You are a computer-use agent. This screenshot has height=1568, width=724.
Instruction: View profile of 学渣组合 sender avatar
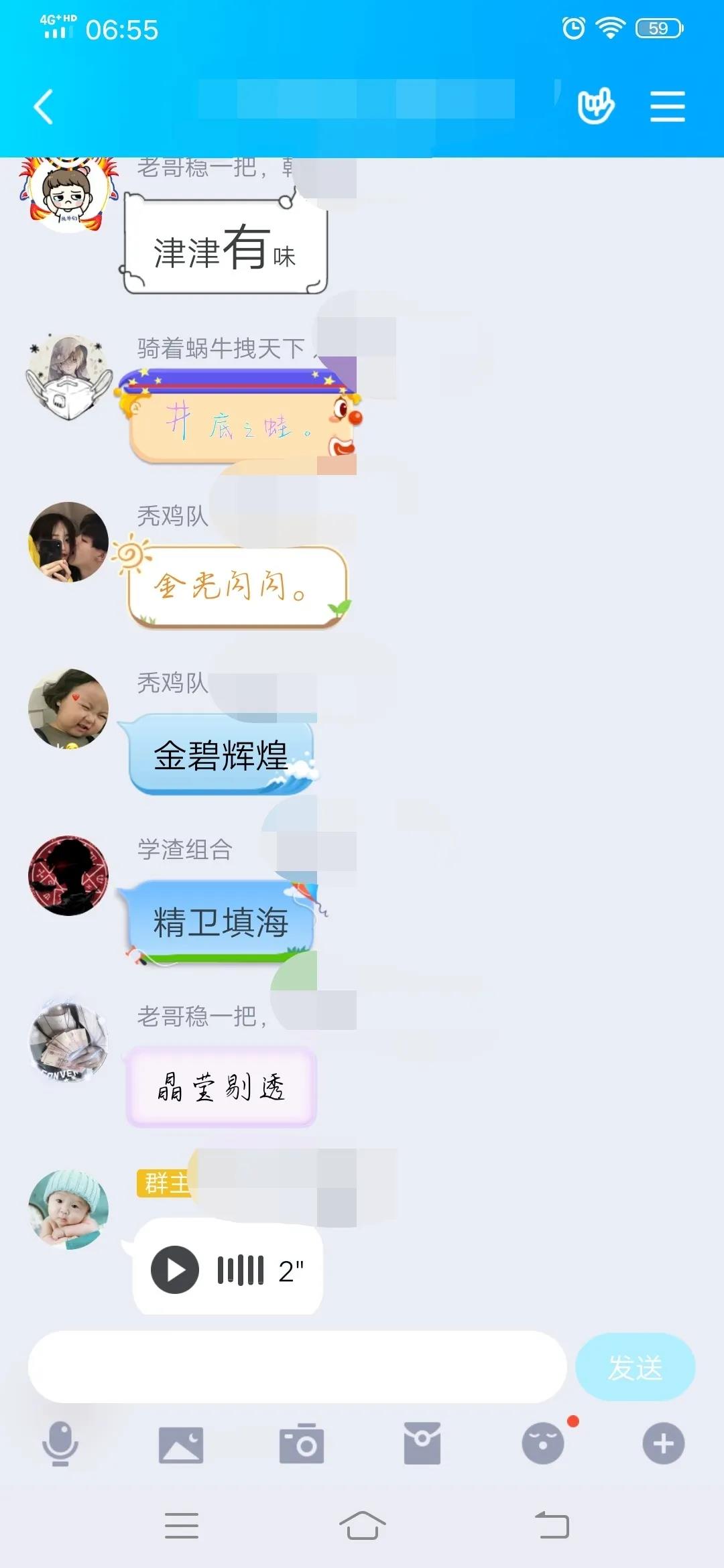[68, 875]
